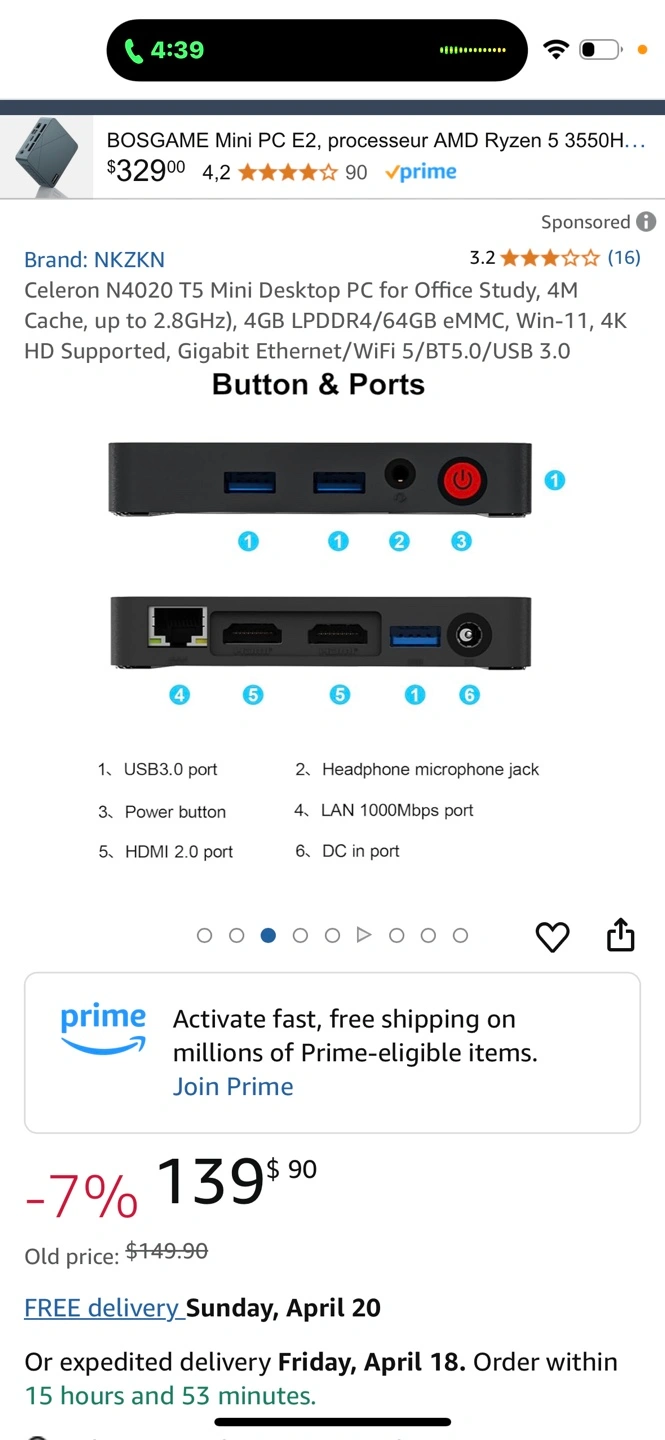665x1440 pixels.
Task: Open the Sponsored info icon
Action: coord(647,222)
